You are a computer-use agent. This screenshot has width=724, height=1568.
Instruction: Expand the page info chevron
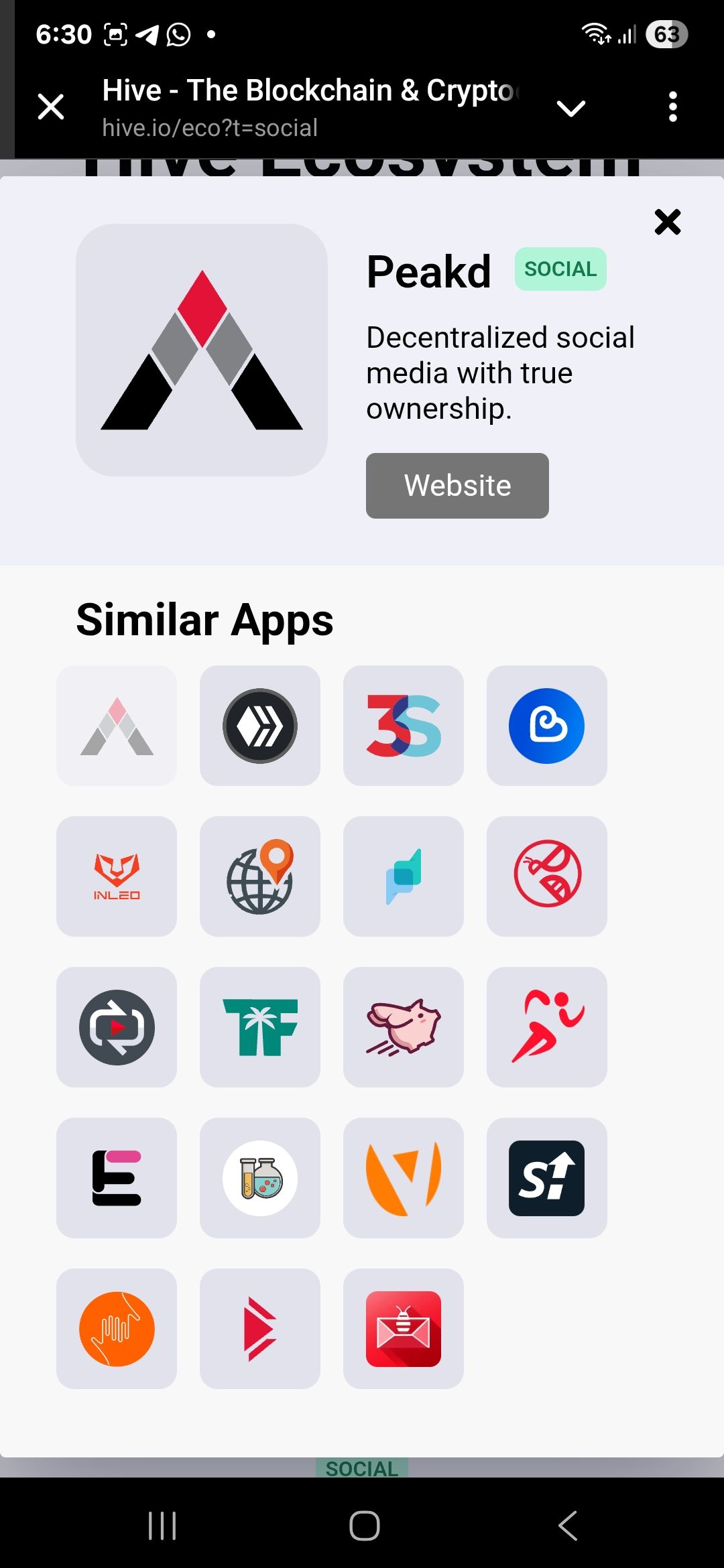(570, 108)
